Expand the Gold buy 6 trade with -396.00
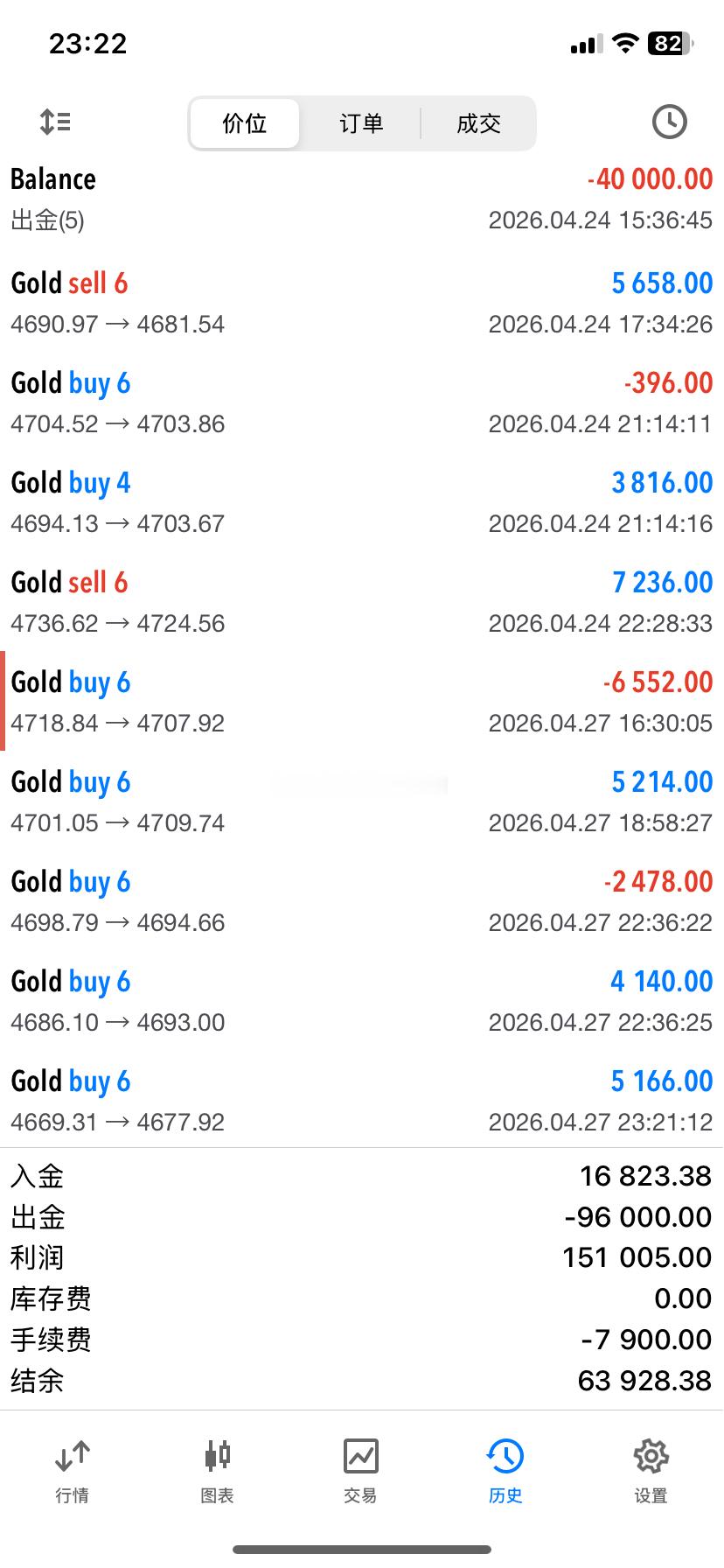Image resolution: width=724 pixels, height=1568 pixels. [x=362, y=402]
